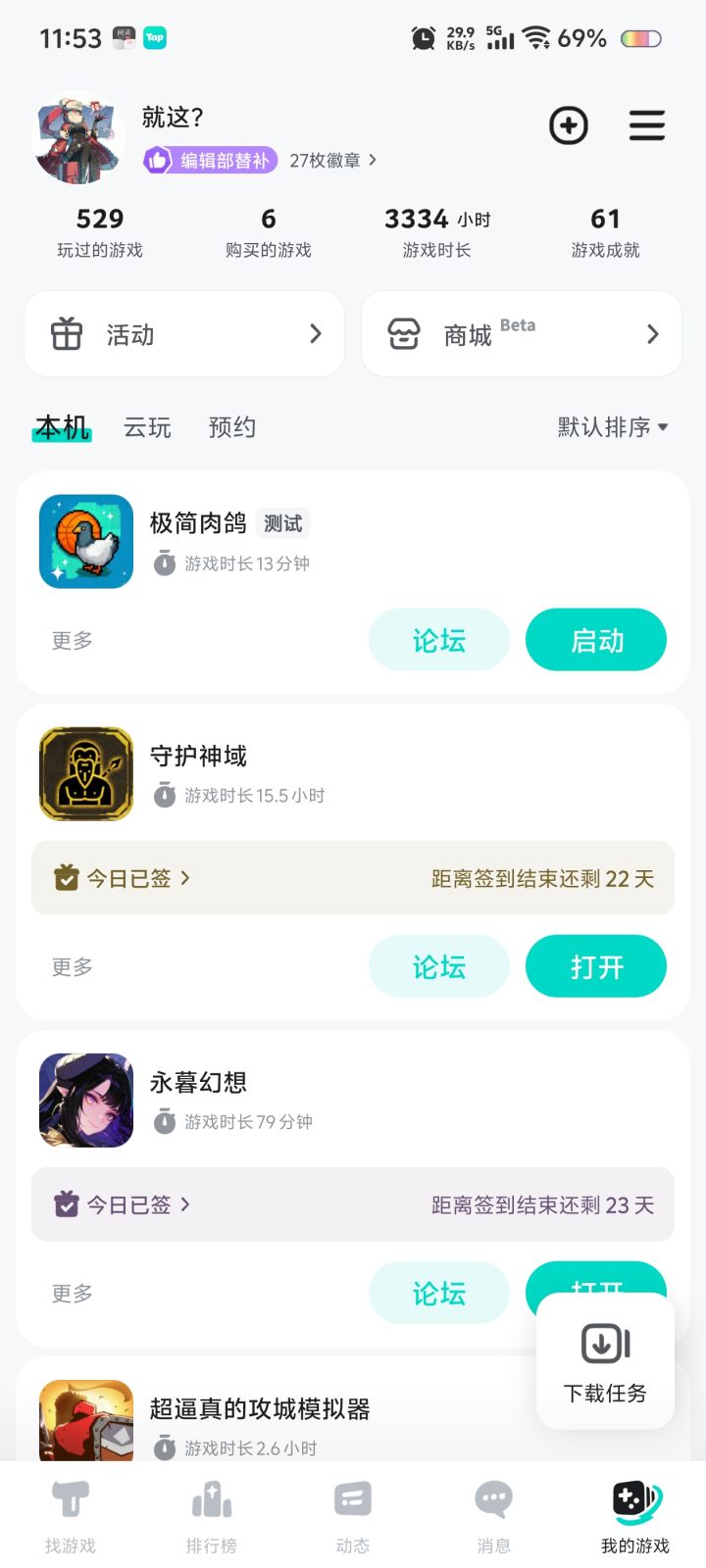Viewport: 706px width, 1568px height.
Task: Open the 论坛 forum for 永暮幻想
Action: [438, 1294]
